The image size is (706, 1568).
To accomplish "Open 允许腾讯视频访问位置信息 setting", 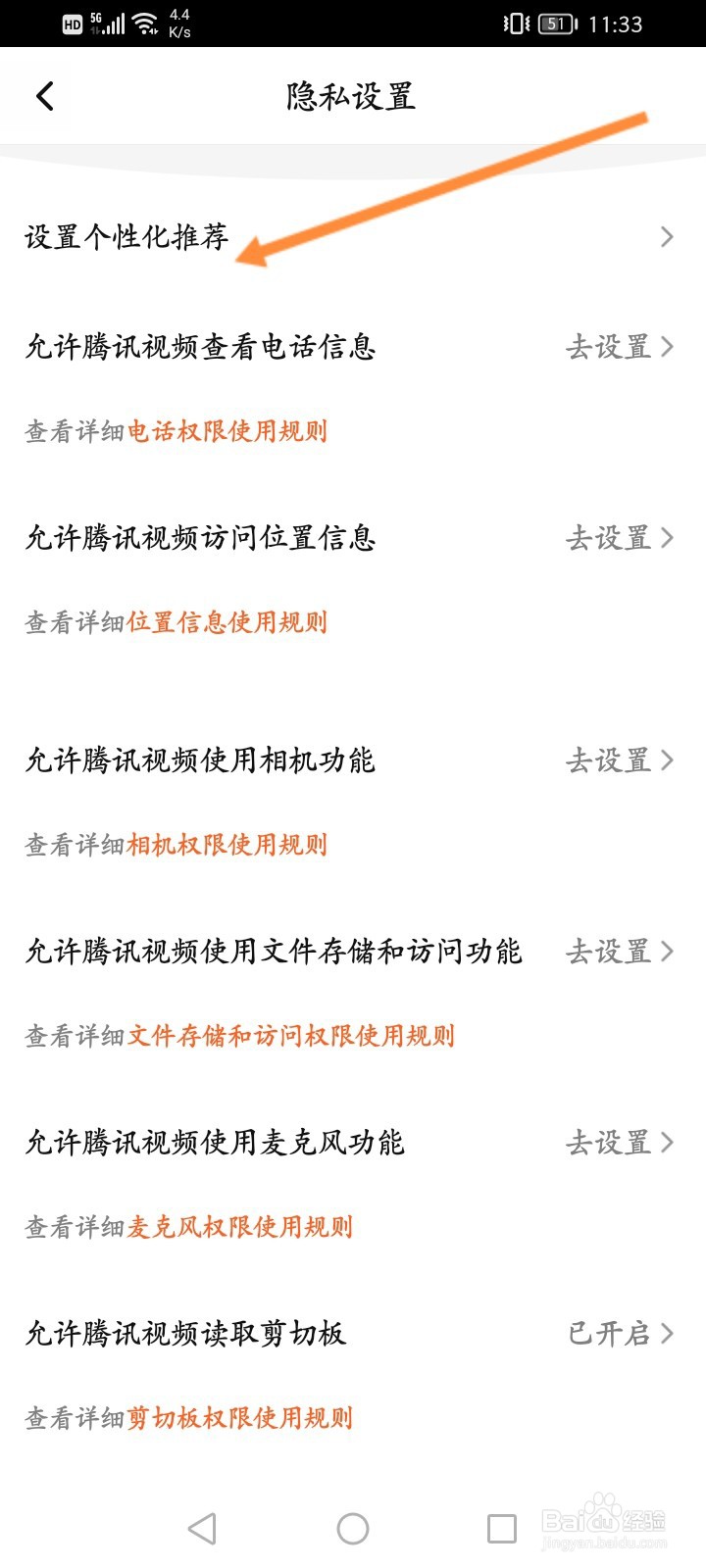I will (619, 538).
